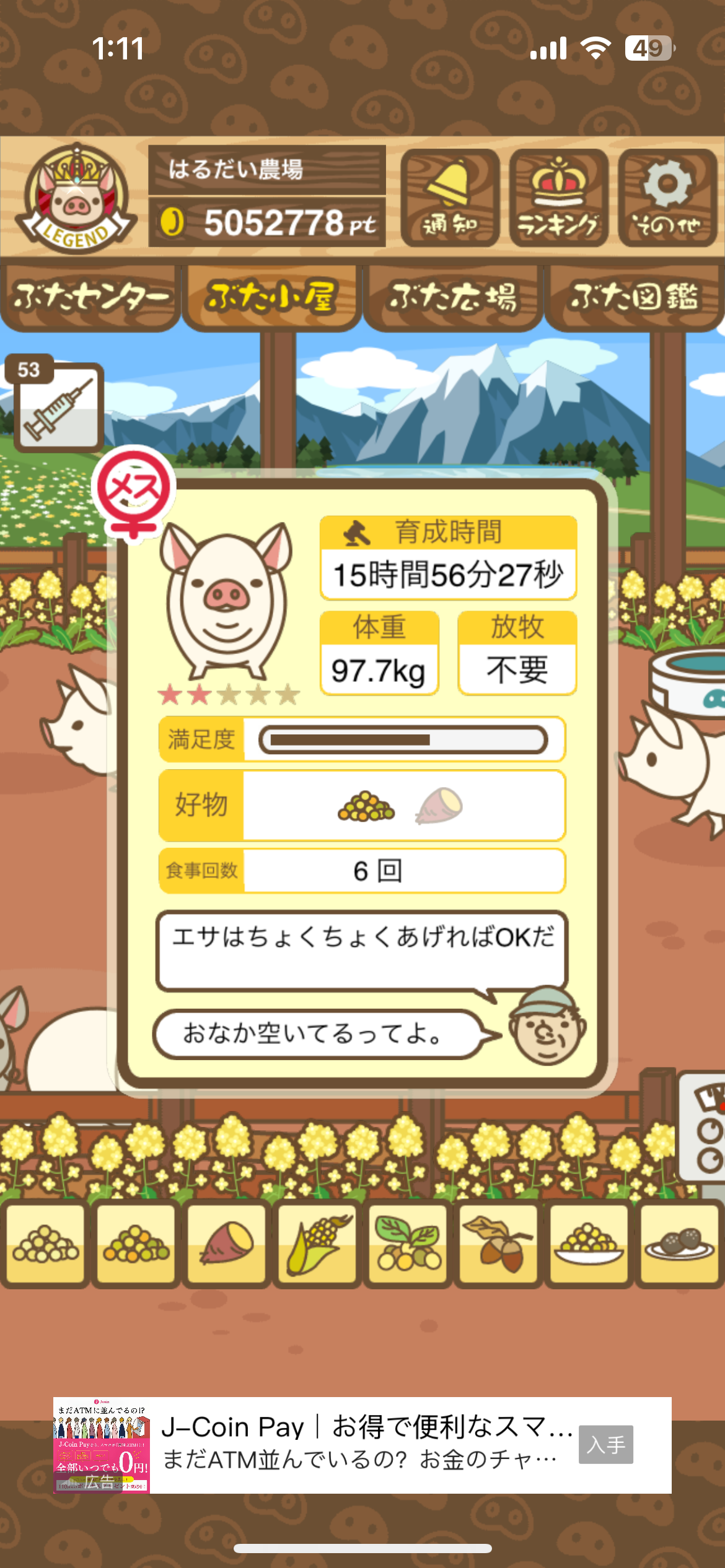
Task: Feed the sweet potato item
Action: pos(227,1244)
